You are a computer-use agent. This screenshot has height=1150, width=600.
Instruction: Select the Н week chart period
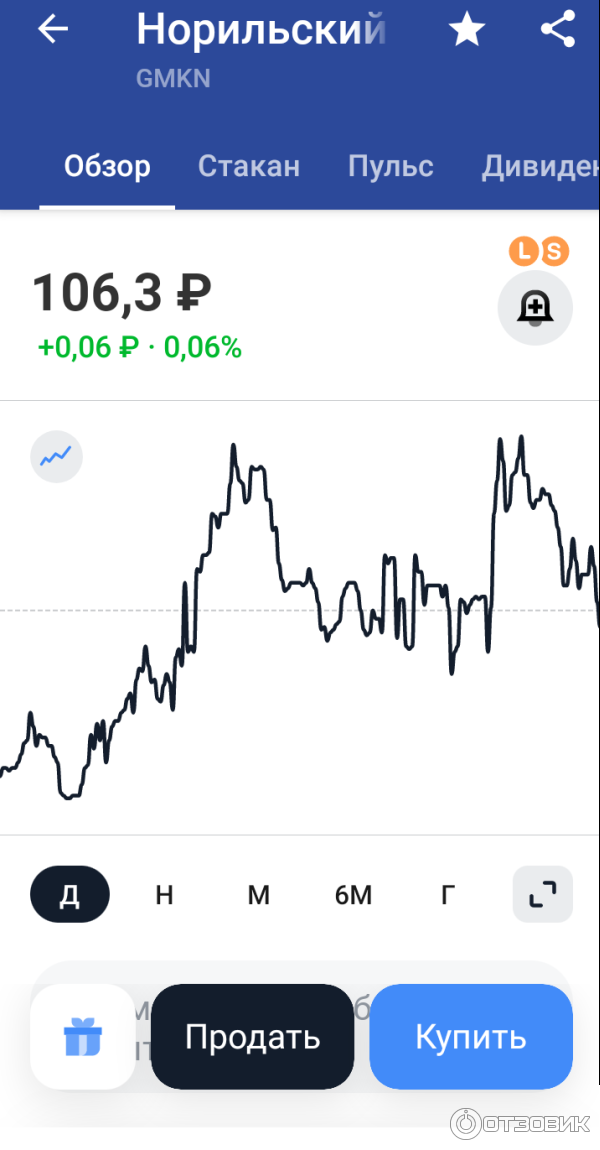pyautogui.click(x=164, y=894)
